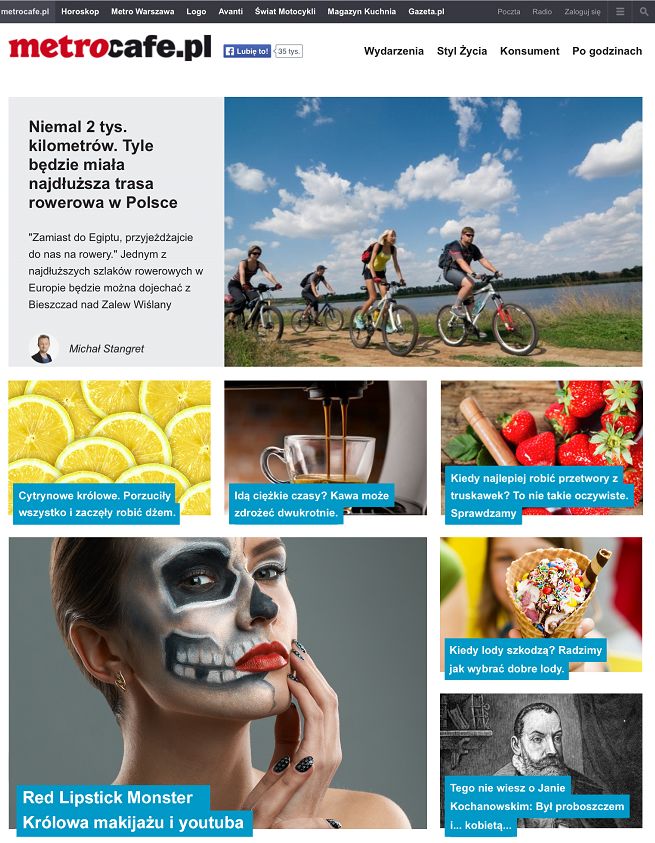Screen dimensions: 655x843
Task: Like the page with Lubię to! button
Action: point(247,51)
